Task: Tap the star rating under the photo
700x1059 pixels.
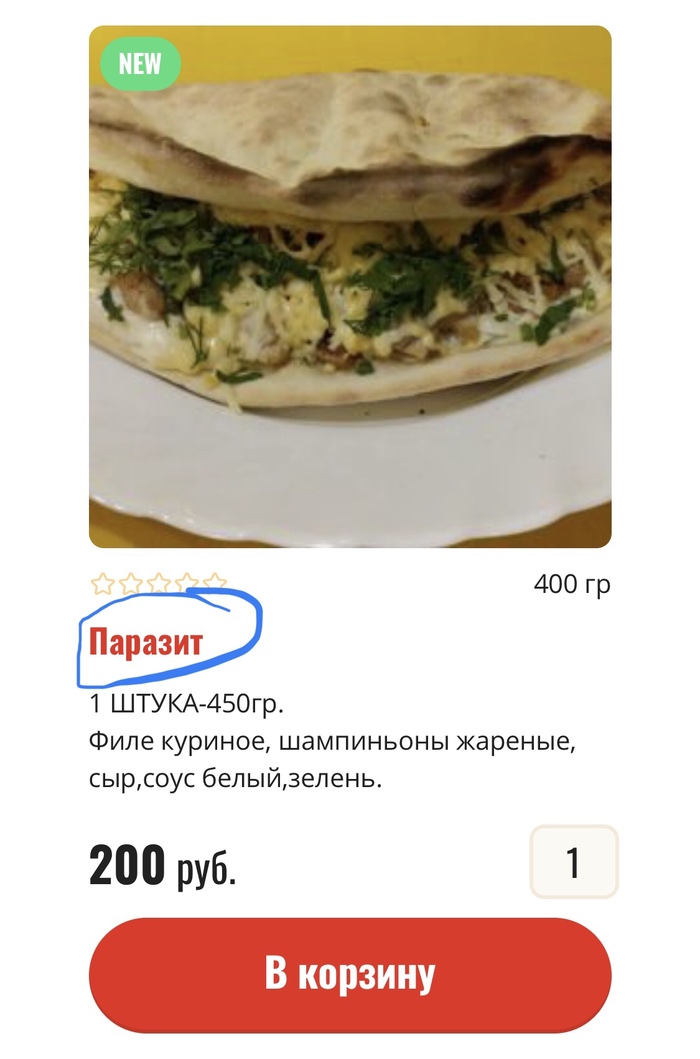Action: point(159,583)
